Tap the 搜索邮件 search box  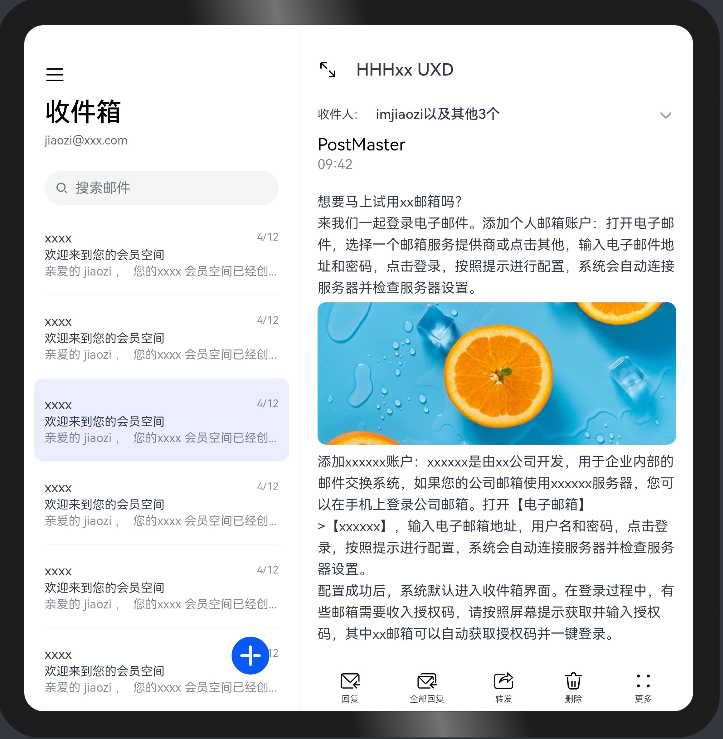[162, 188]
